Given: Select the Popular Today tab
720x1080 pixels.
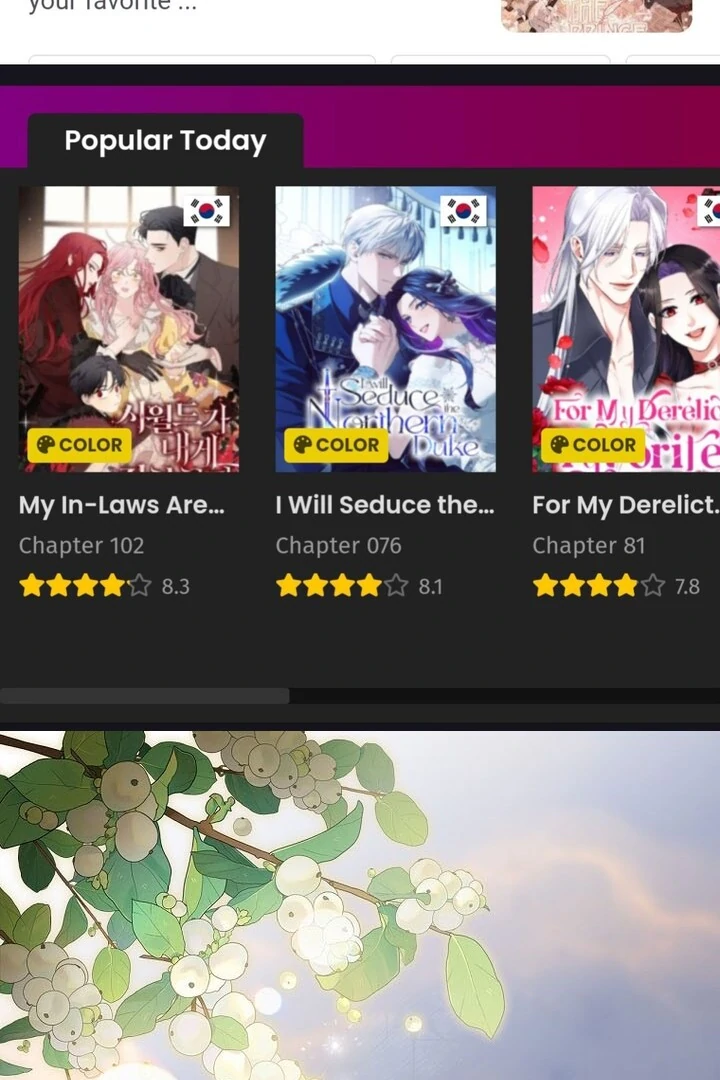Looking at the screenshot, I should click(165, 141).
